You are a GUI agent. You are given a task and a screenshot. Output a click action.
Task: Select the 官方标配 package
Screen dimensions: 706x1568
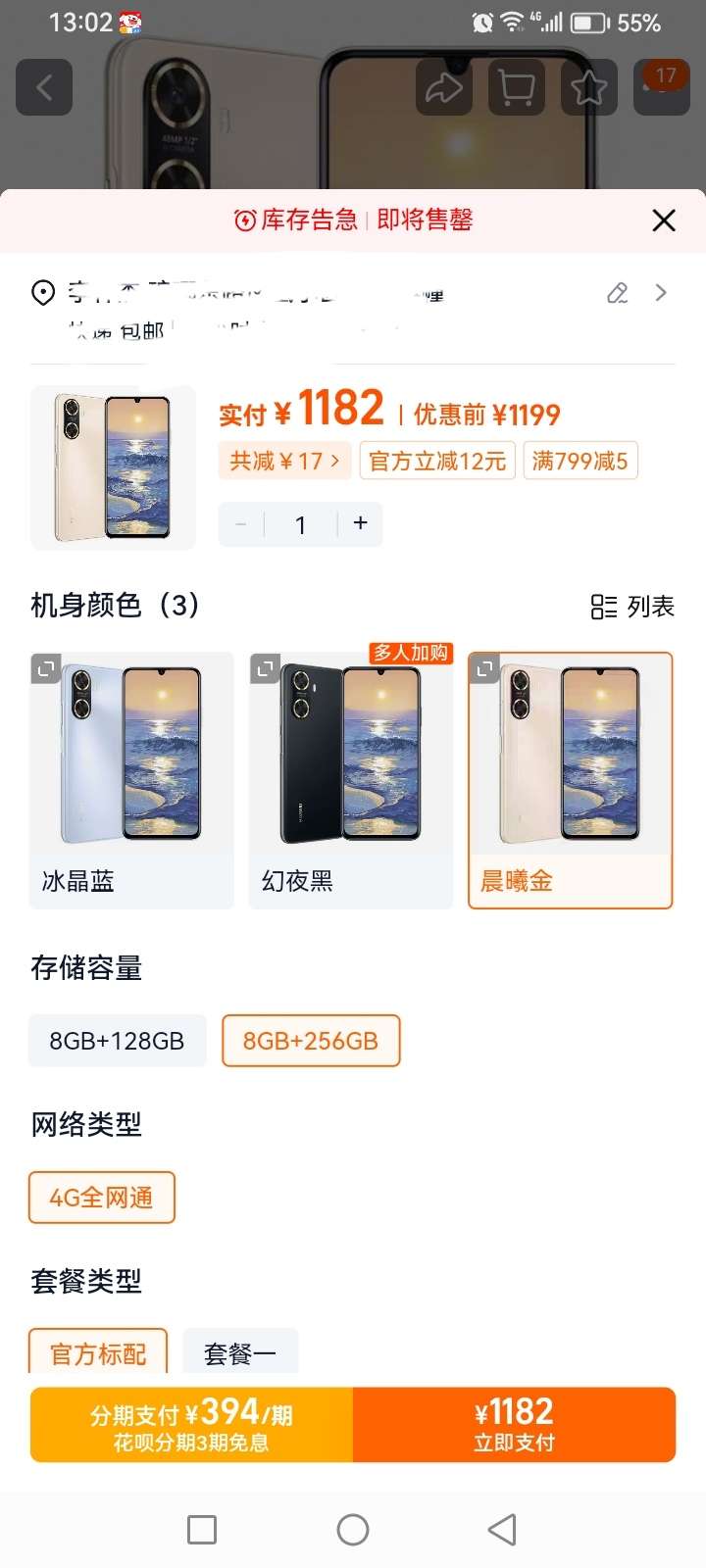(98, 1352)
